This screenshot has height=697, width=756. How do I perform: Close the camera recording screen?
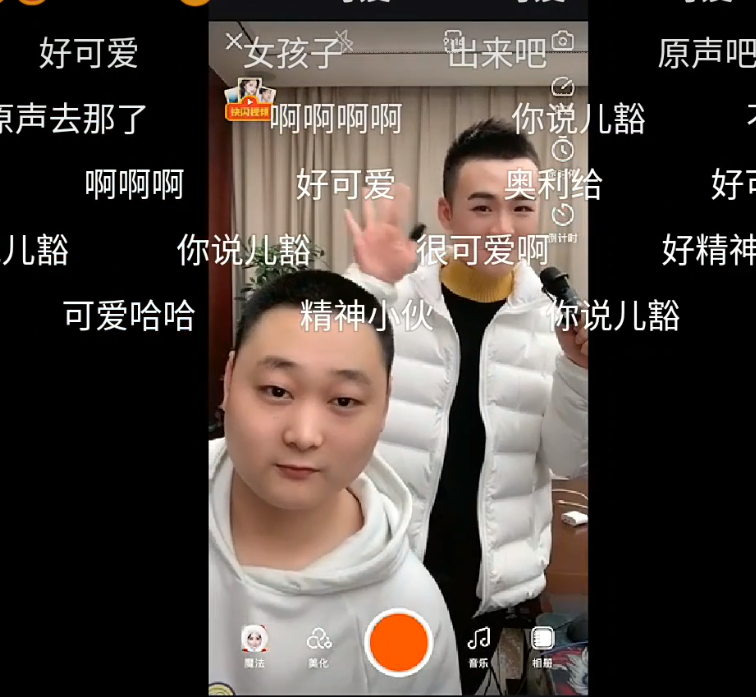click(233, 41)
